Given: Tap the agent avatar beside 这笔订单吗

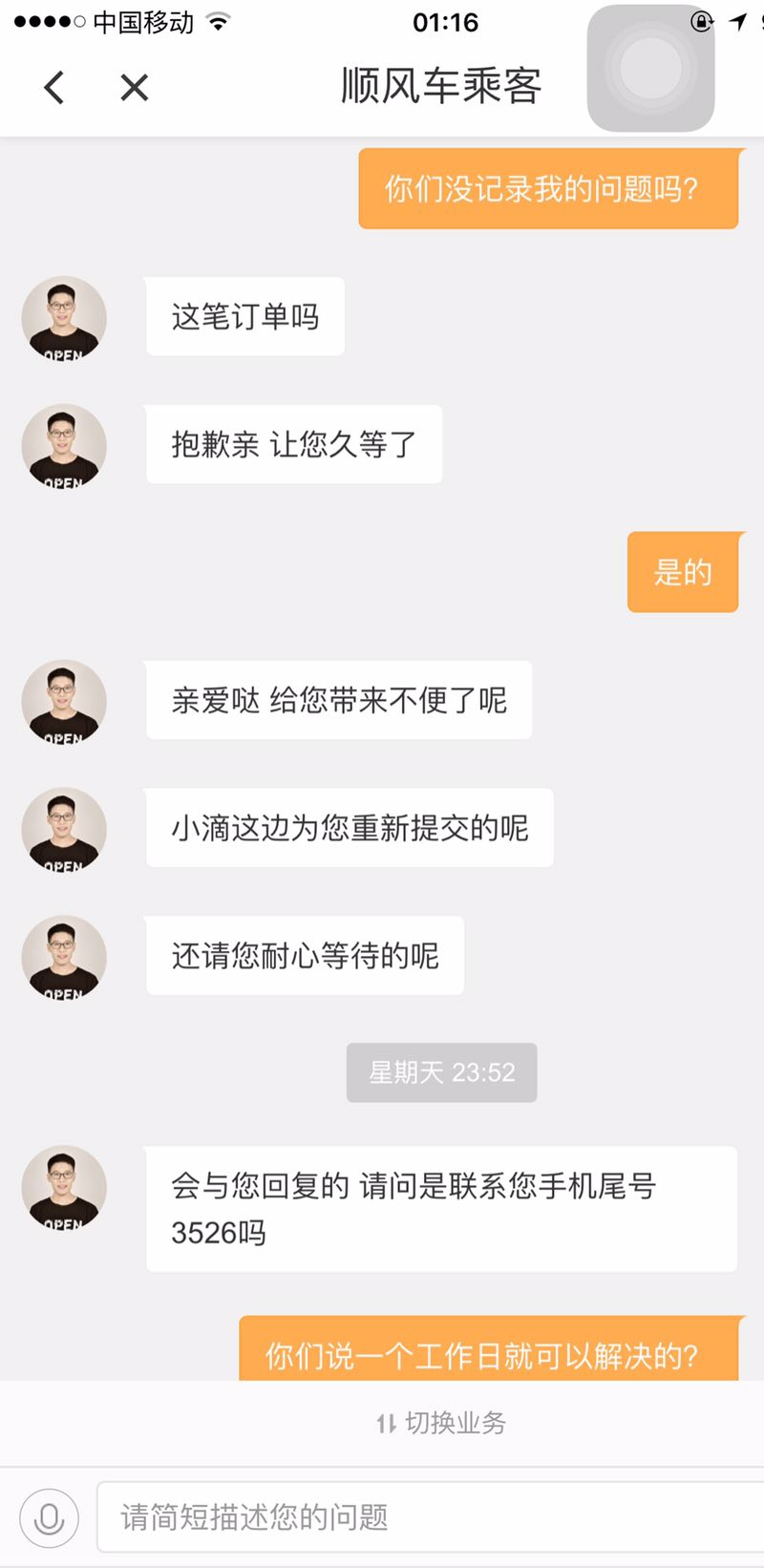Looking at the screenshot, I should click(63, 318).
